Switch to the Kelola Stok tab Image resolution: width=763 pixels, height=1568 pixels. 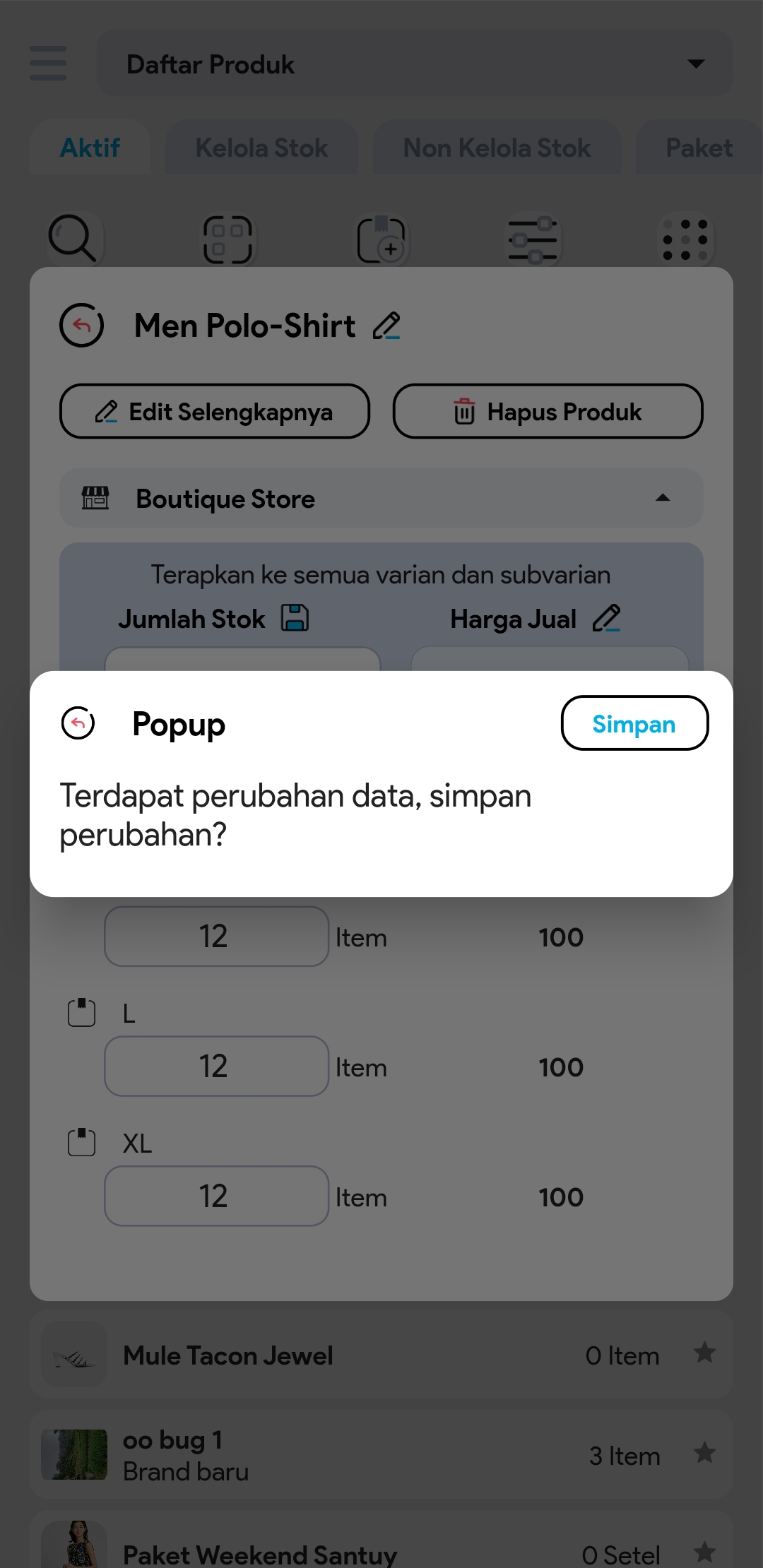point(261,148)
